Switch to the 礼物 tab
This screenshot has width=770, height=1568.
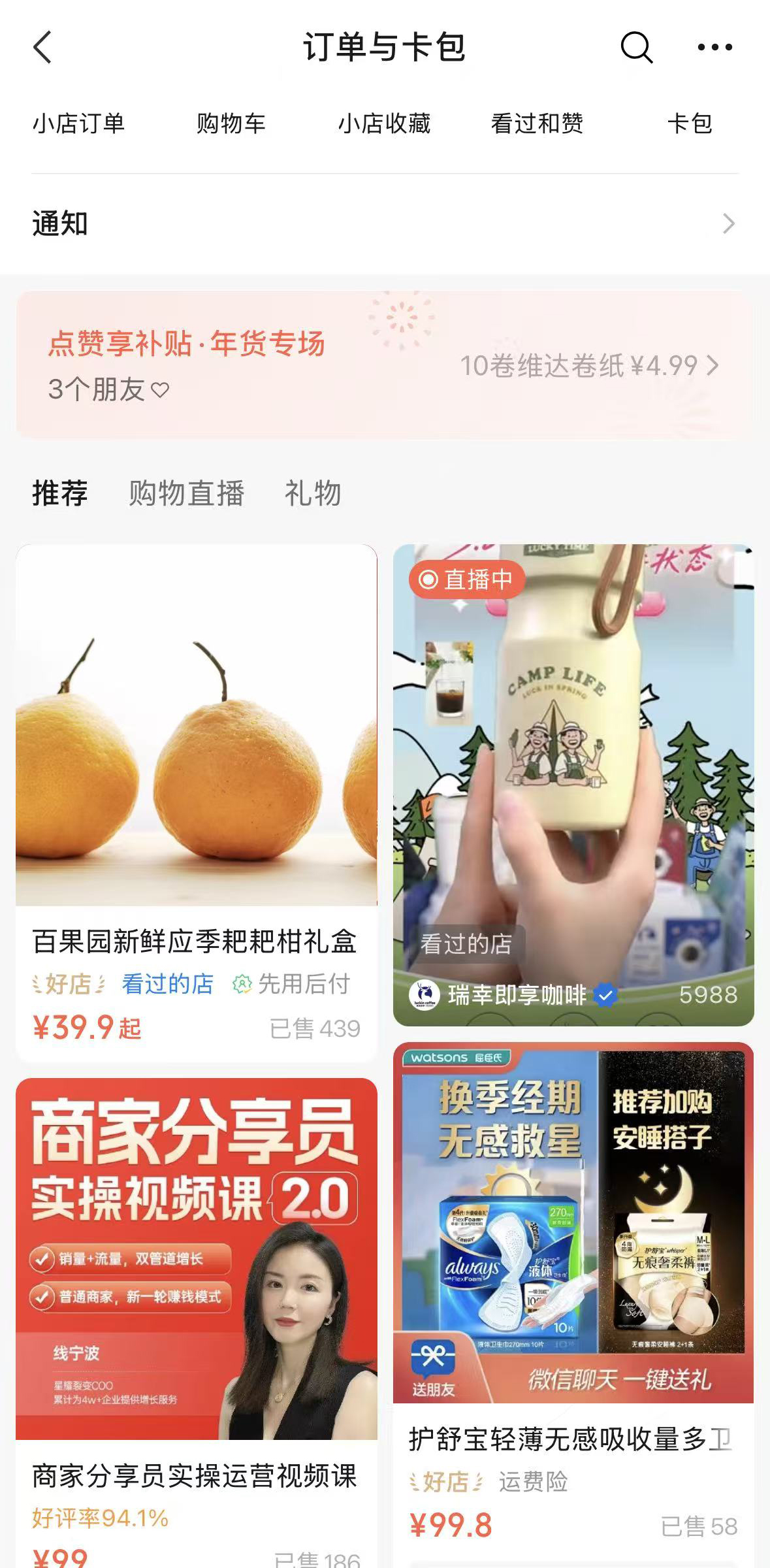pos(313,493)
